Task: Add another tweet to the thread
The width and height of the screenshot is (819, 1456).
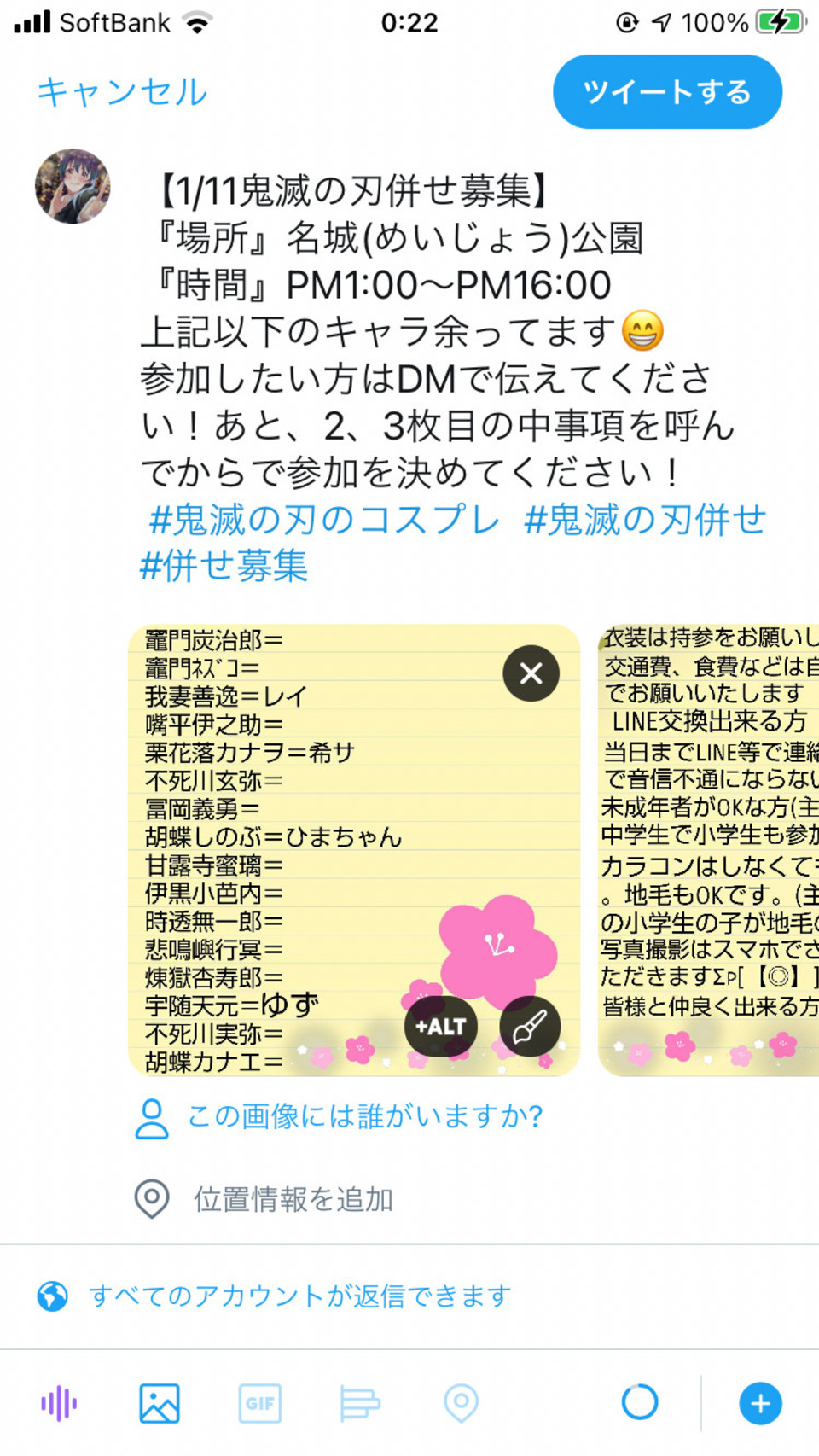Action: point(760,1403)
